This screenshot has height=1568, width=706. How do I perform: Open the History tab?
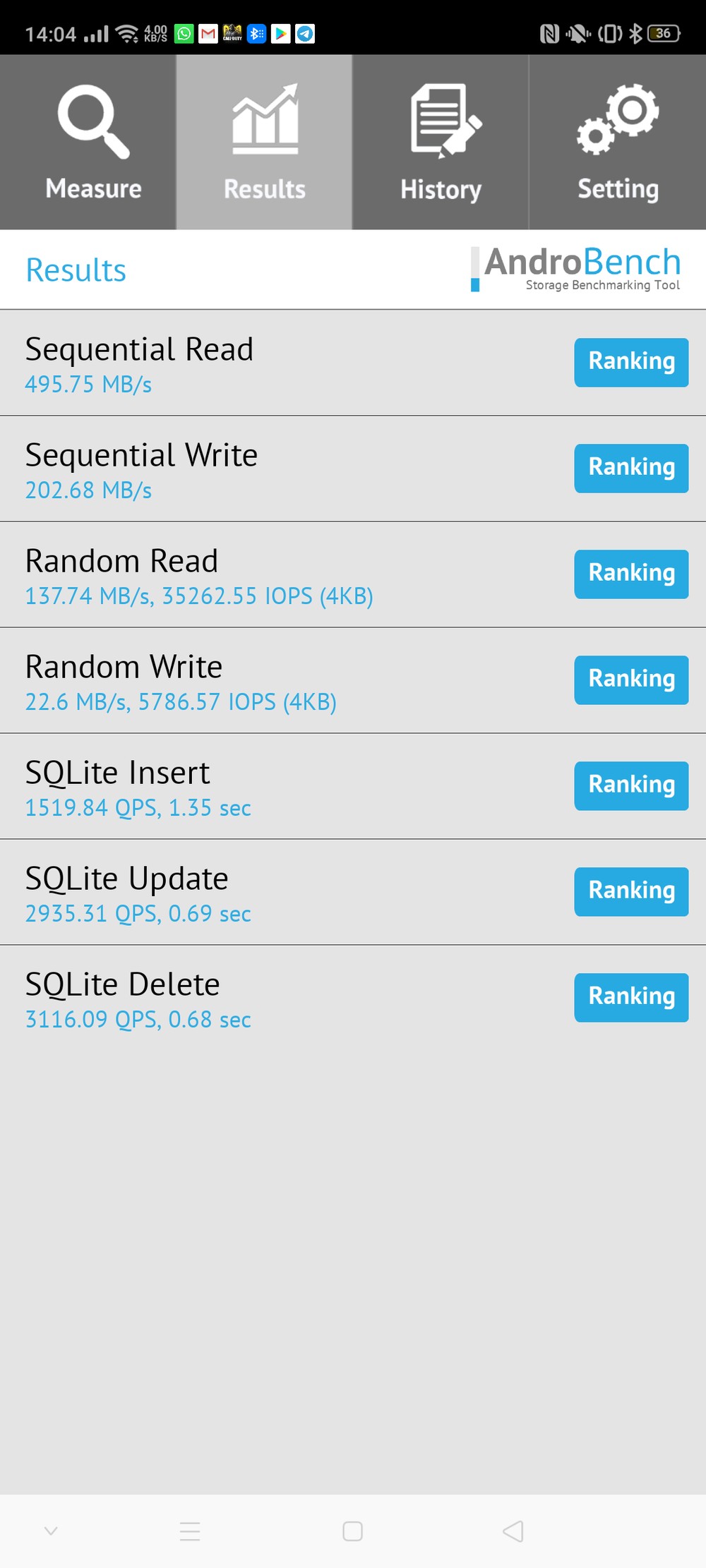point(441,143)
